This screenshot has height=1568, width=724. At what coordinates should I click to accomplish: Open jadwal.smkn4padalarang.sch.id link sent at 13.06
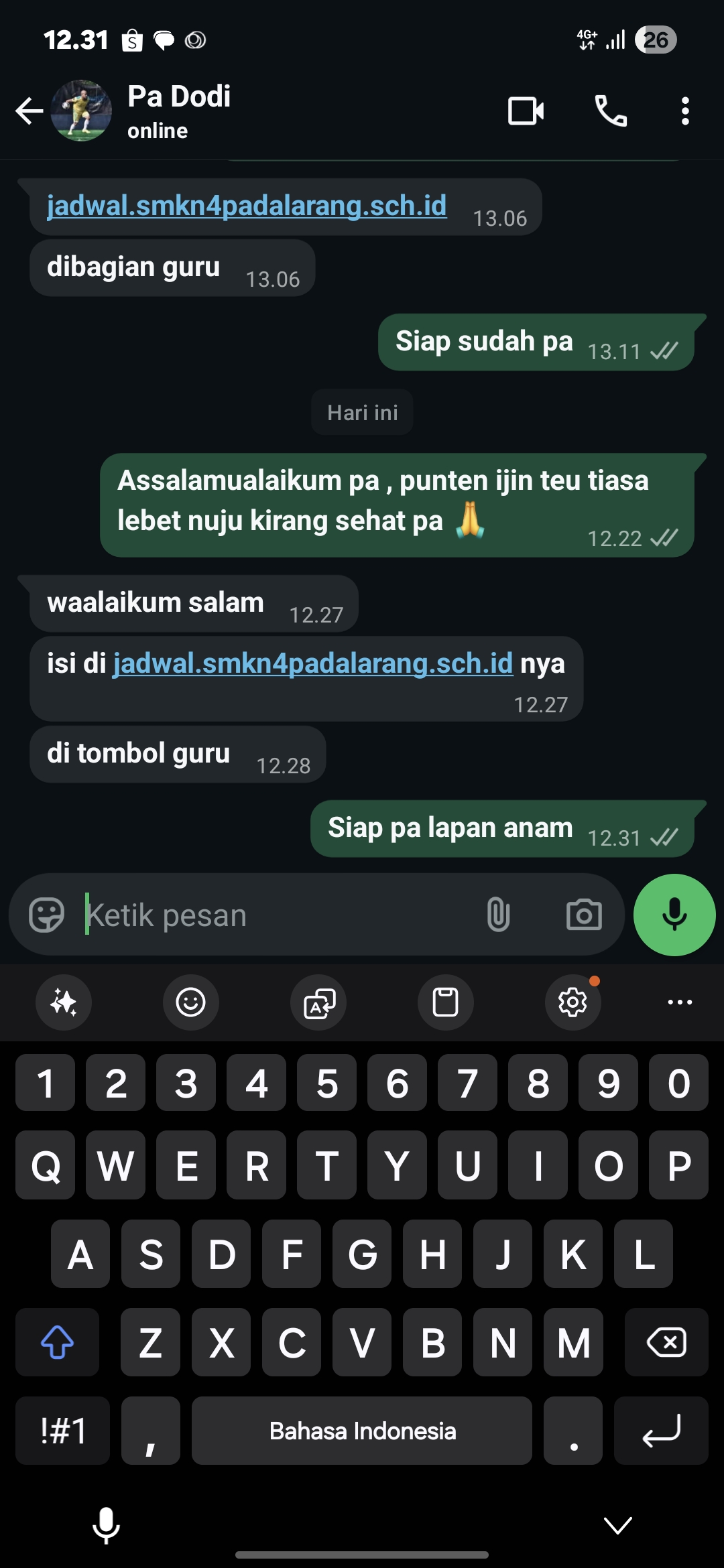point(247,206)
